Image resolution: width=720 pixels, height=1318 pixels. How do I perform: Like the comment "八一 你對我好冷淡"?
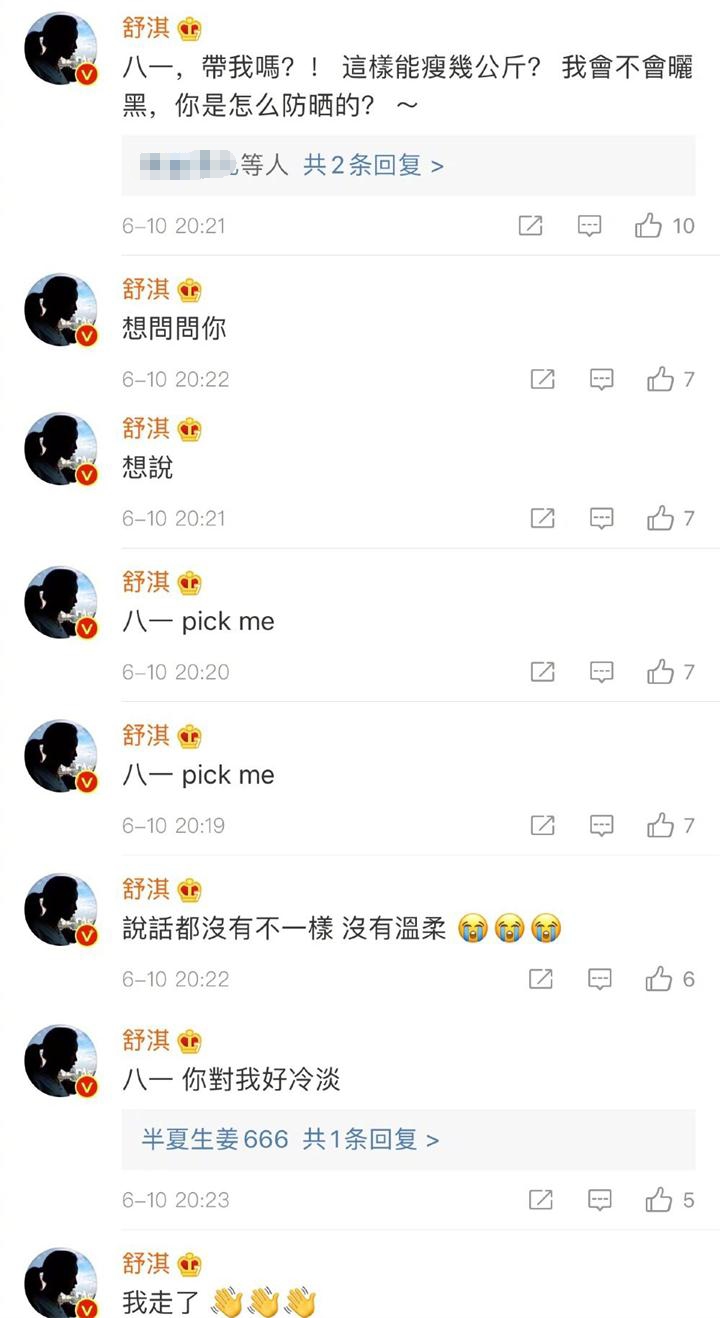[x=659, y=1200]
